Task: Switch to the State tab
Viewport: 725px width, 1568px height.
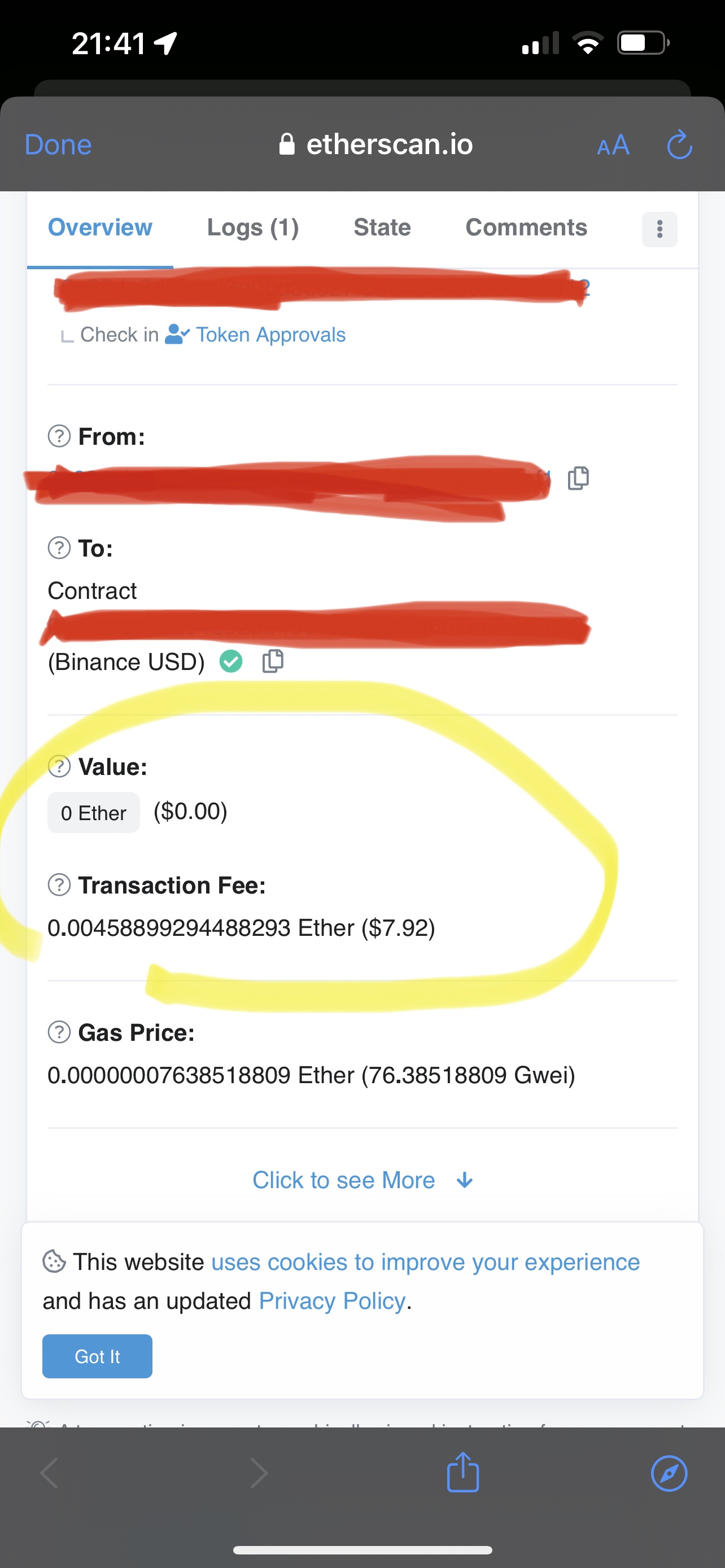Action: pos(382,227)
